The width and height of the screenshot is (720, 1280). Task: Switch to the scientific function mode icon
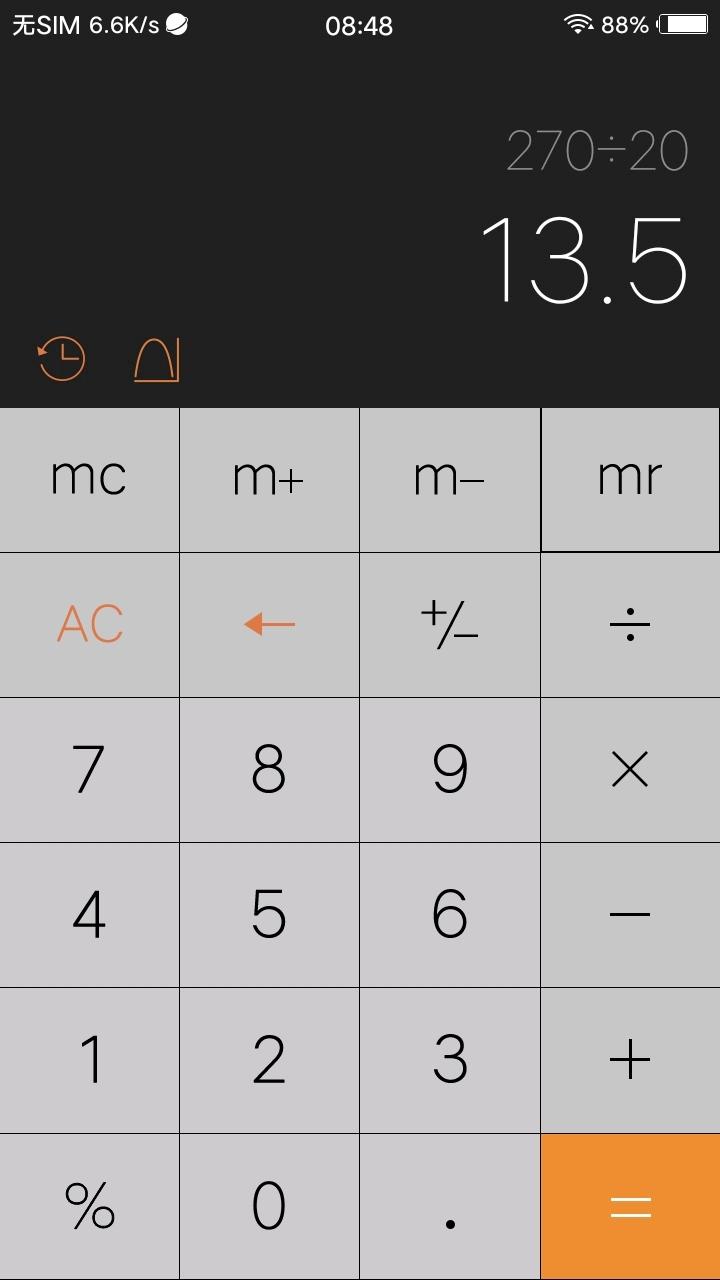click(x=157, y=359)
